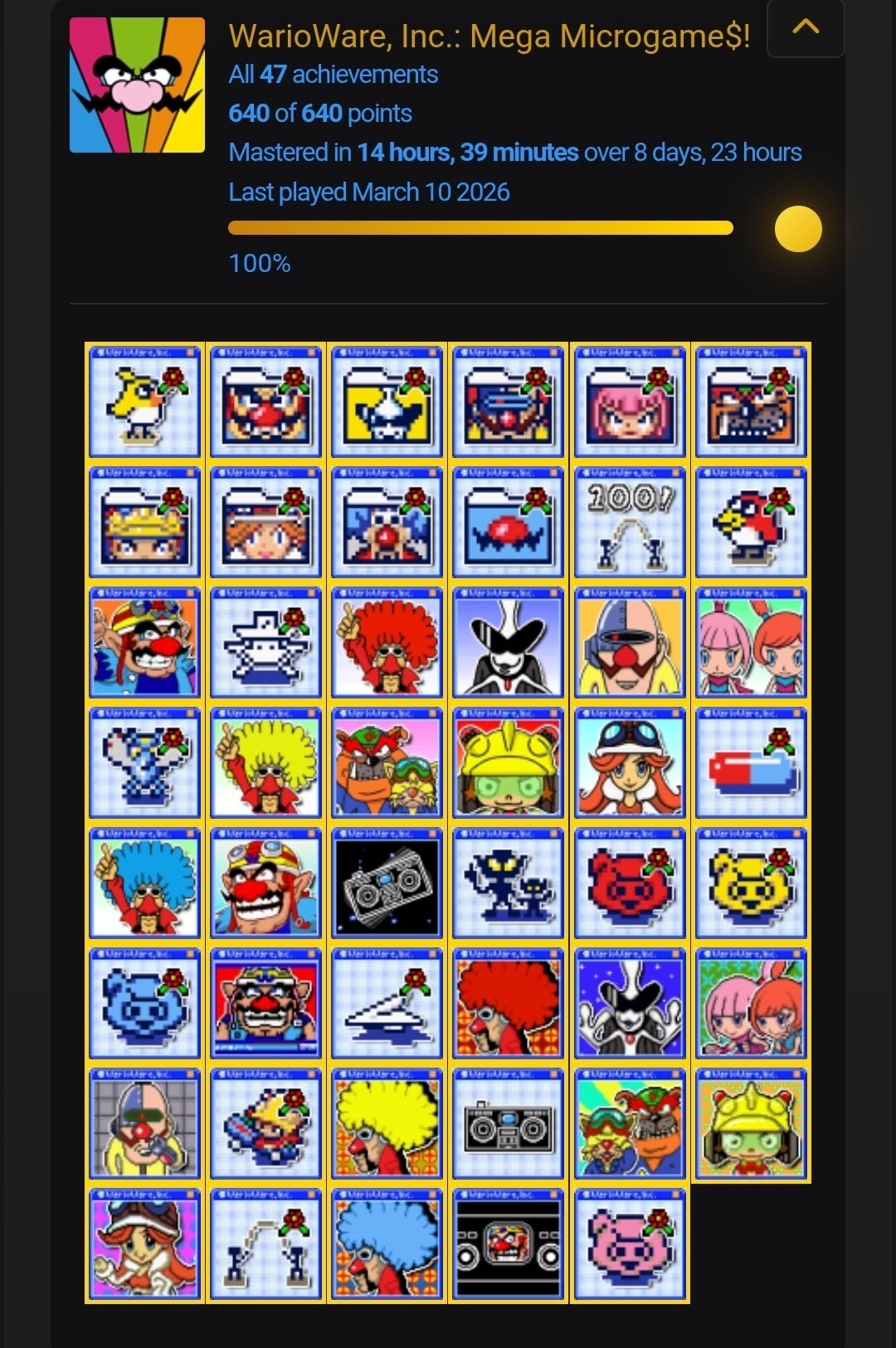View the yellow bear face achievement badge
The width and height of the screenshot is (896, 1348).
coord(751,883)
